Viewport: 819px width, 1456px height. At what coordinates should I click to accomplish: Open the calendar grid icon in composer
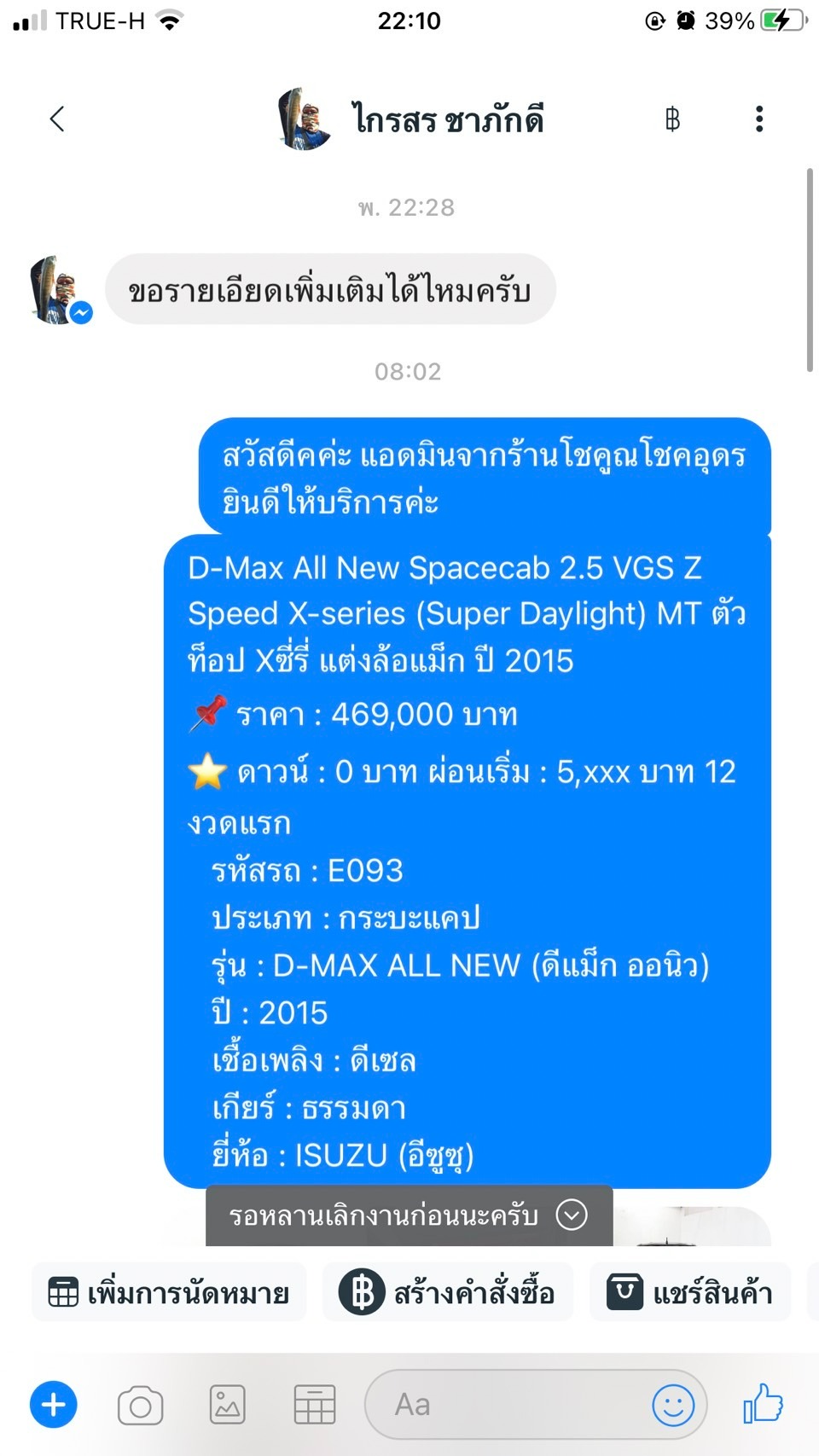315,1405
